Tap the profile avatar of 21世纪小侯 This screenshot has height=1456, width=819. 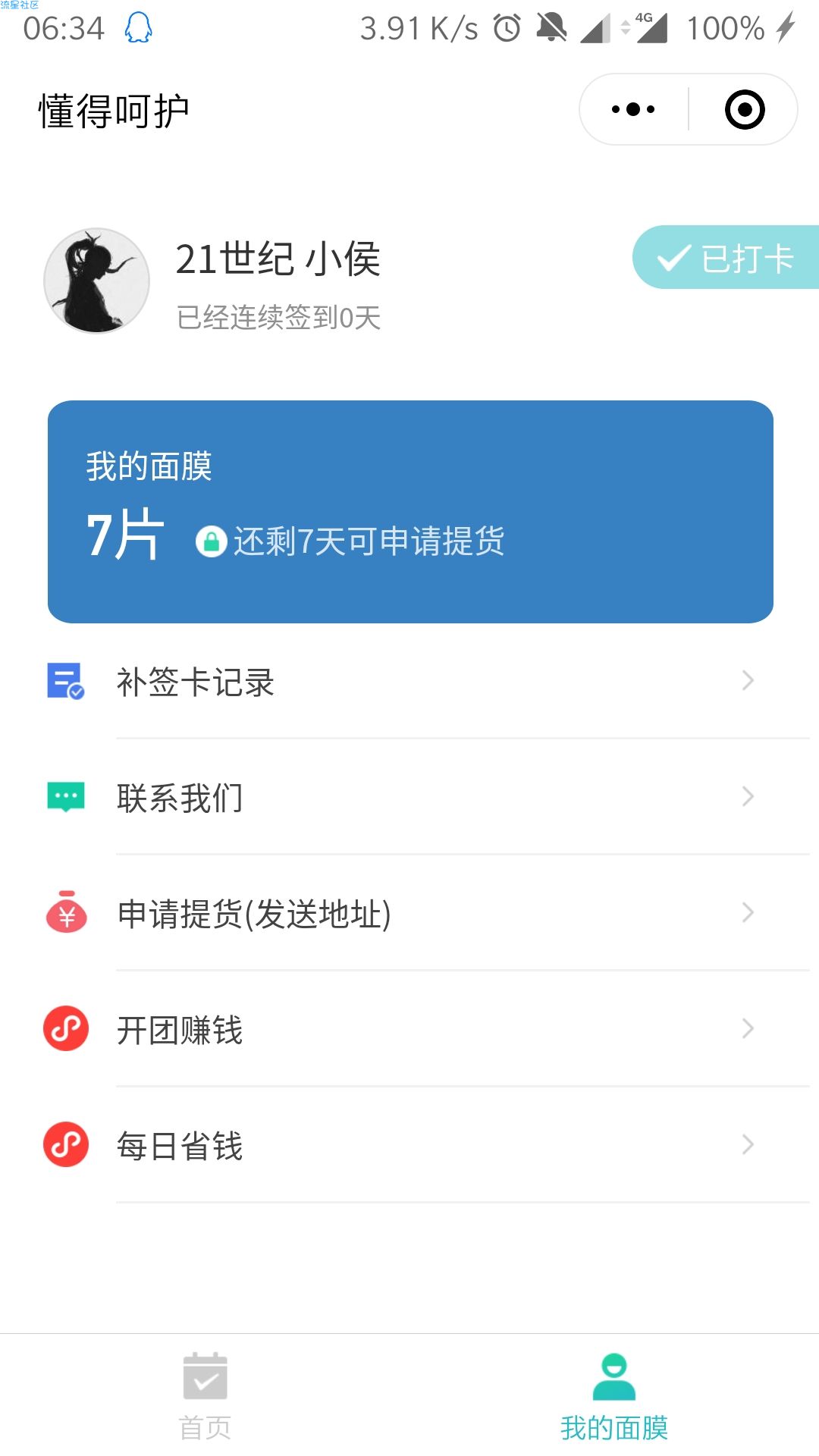click(96, 281)
